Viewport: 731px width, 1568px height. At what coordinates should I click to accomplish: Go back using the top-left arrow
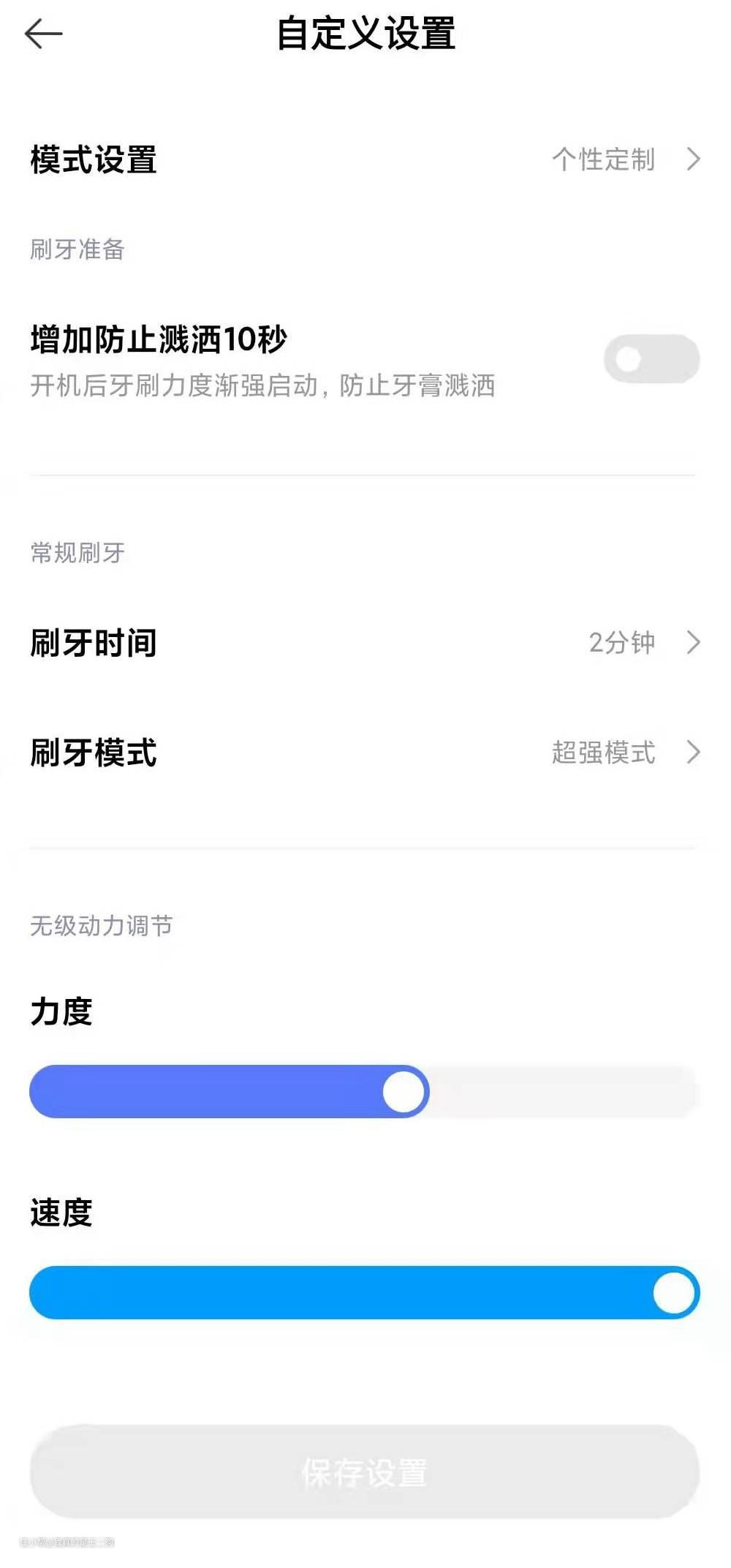tap(44, 34)
